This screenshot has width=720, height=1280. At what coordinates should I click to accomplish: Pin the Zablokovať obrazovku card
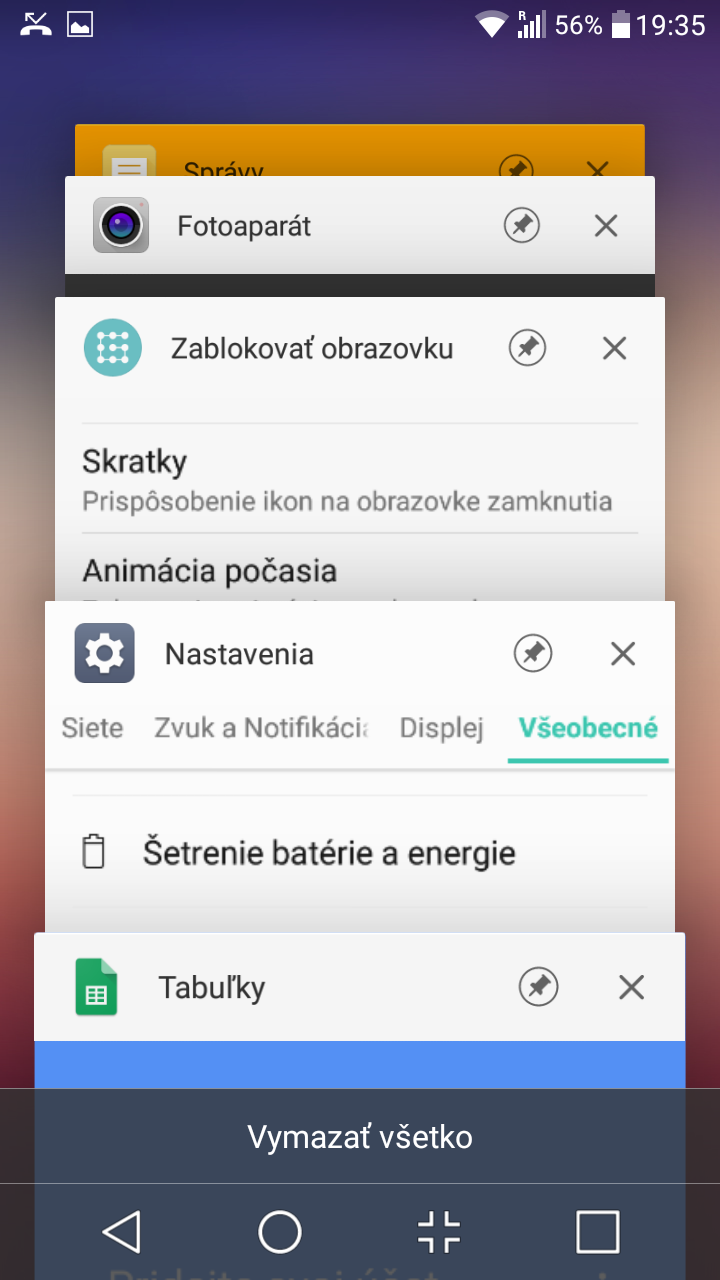[x=528, y=348]
